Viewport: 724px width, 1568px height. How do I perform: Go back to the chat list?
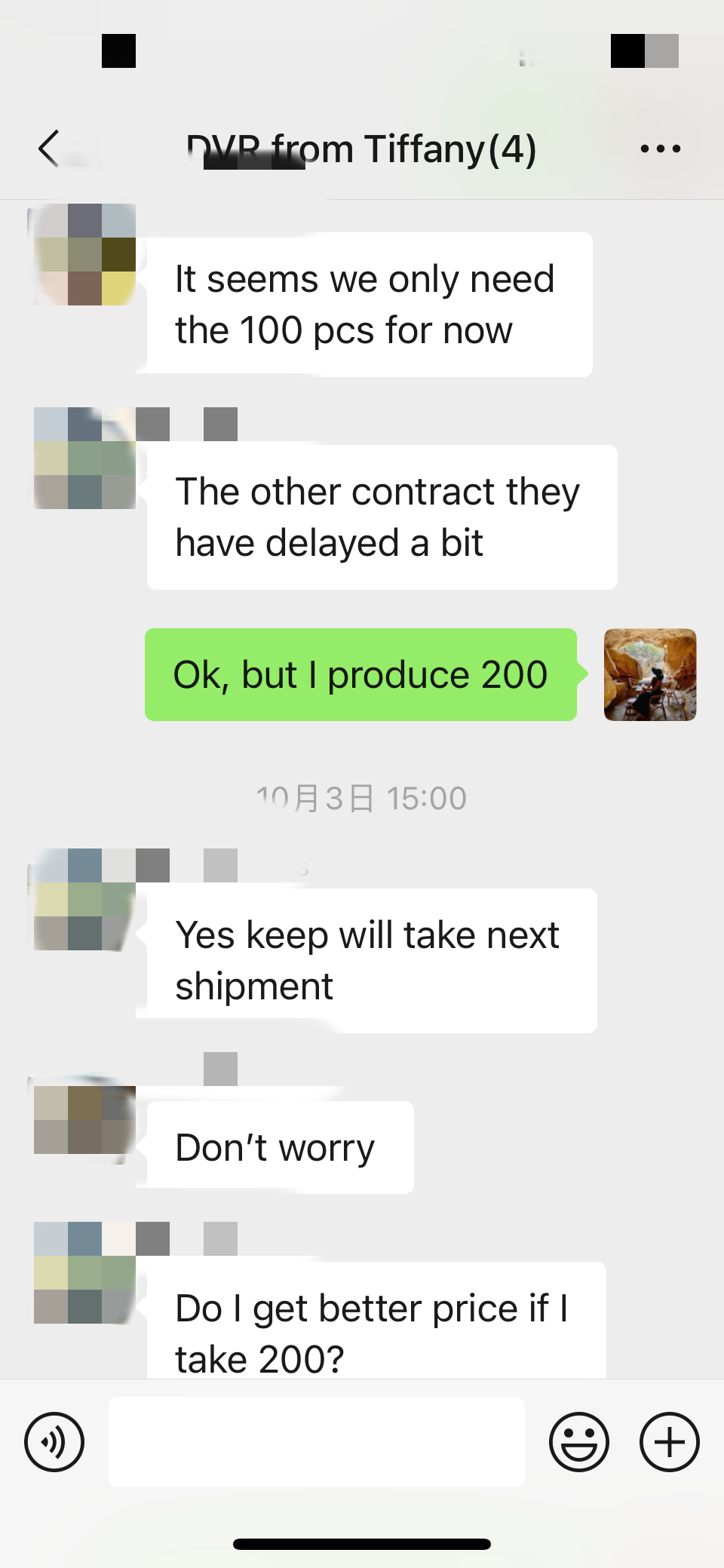(49, 148)
